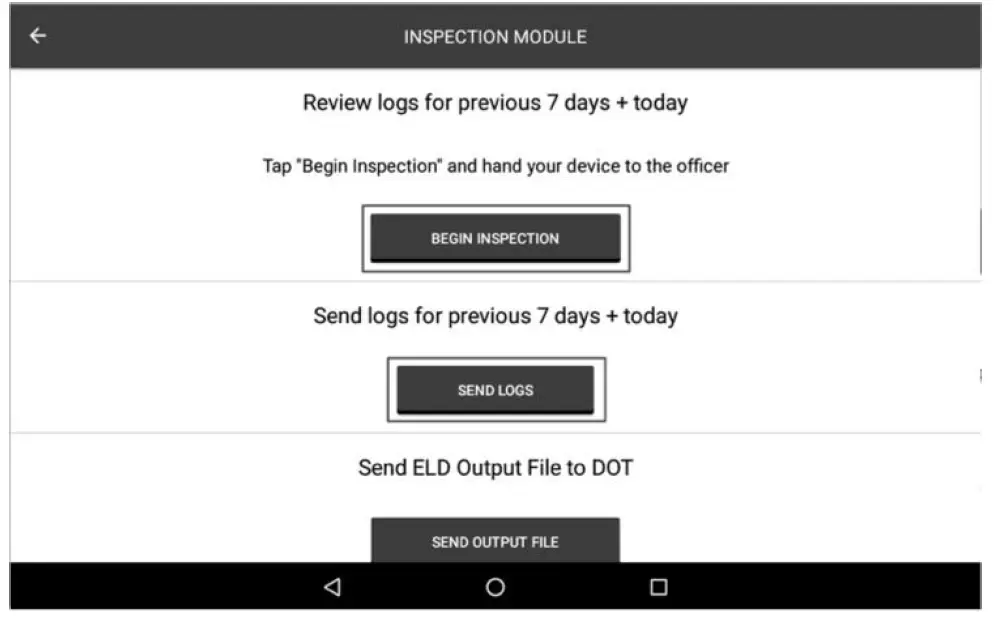The width and height of the screenshot is (1006, 630).
Task: Tap the system back triangle button
Action: coord(332,587)
